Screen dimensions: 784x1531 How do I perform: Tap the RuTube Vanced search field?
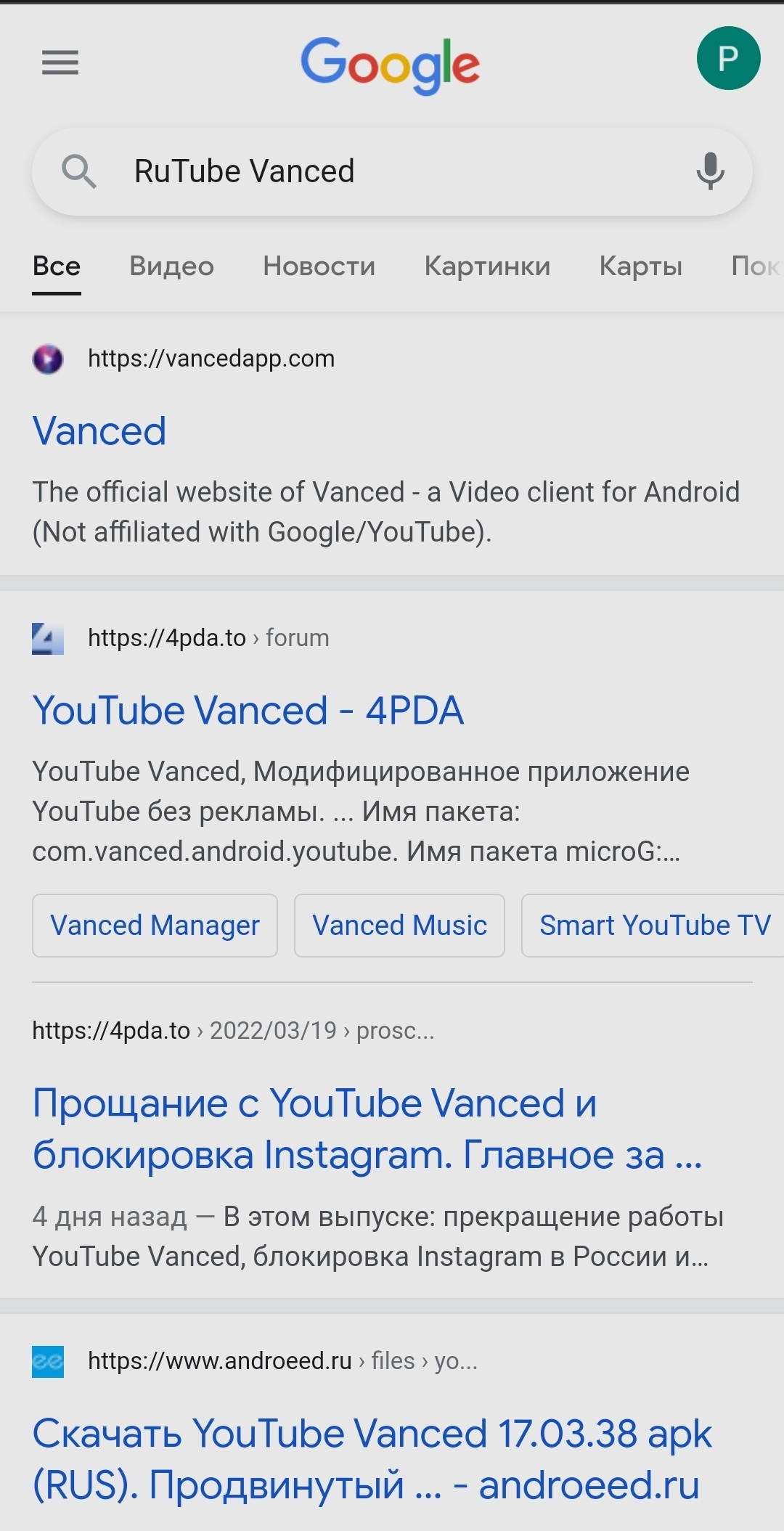pyautogui.click(x=392, y=172)
